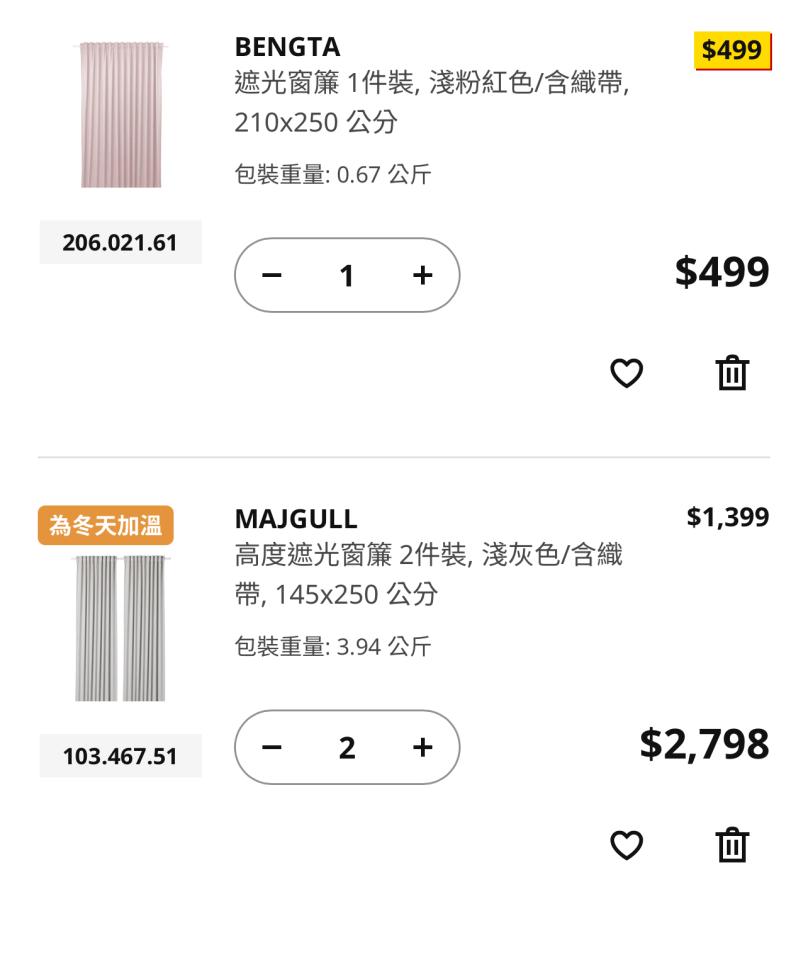Select article number 206.021.61

119,242
